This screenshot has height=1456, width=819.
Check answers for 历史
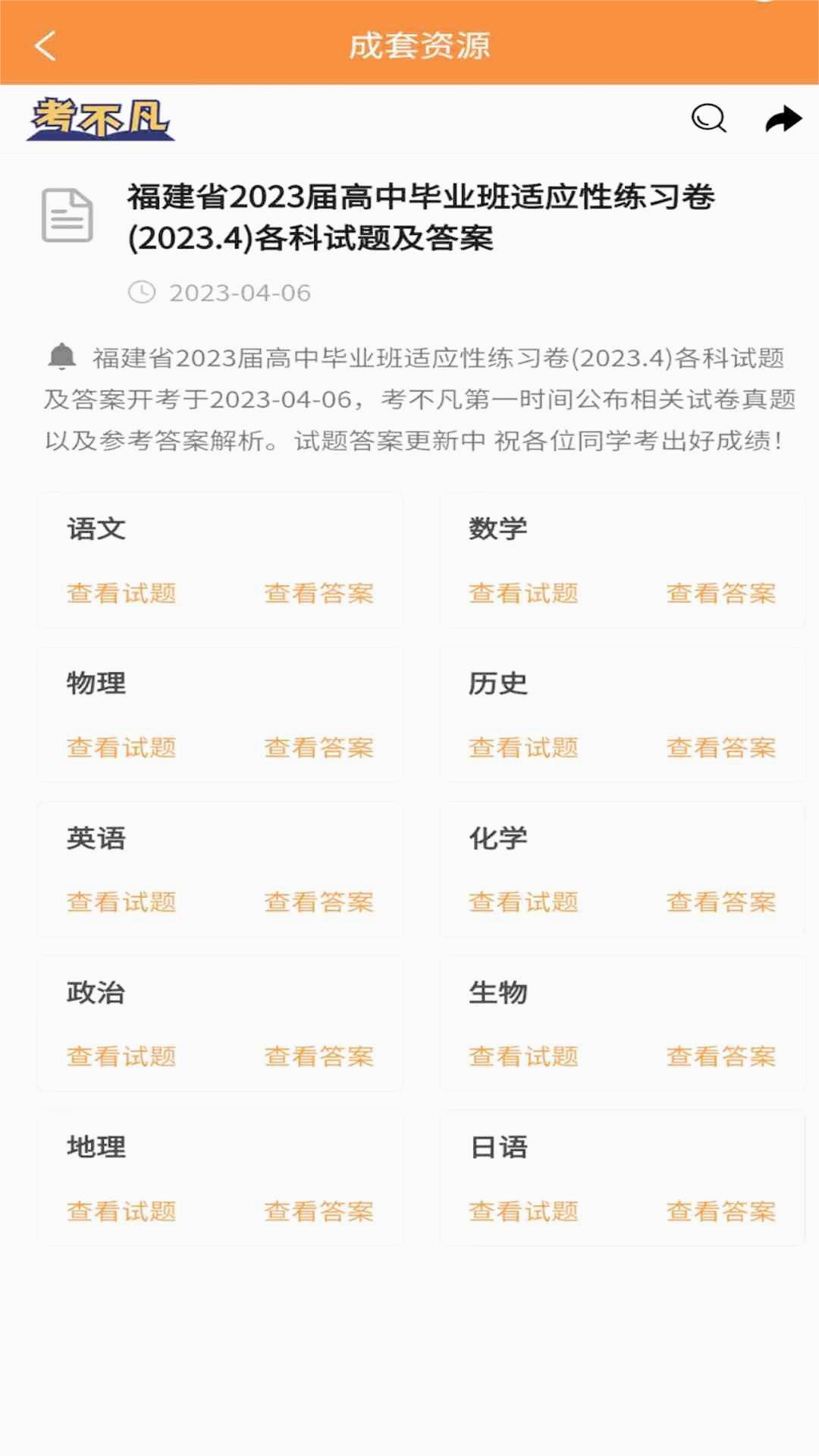point(721,748)
